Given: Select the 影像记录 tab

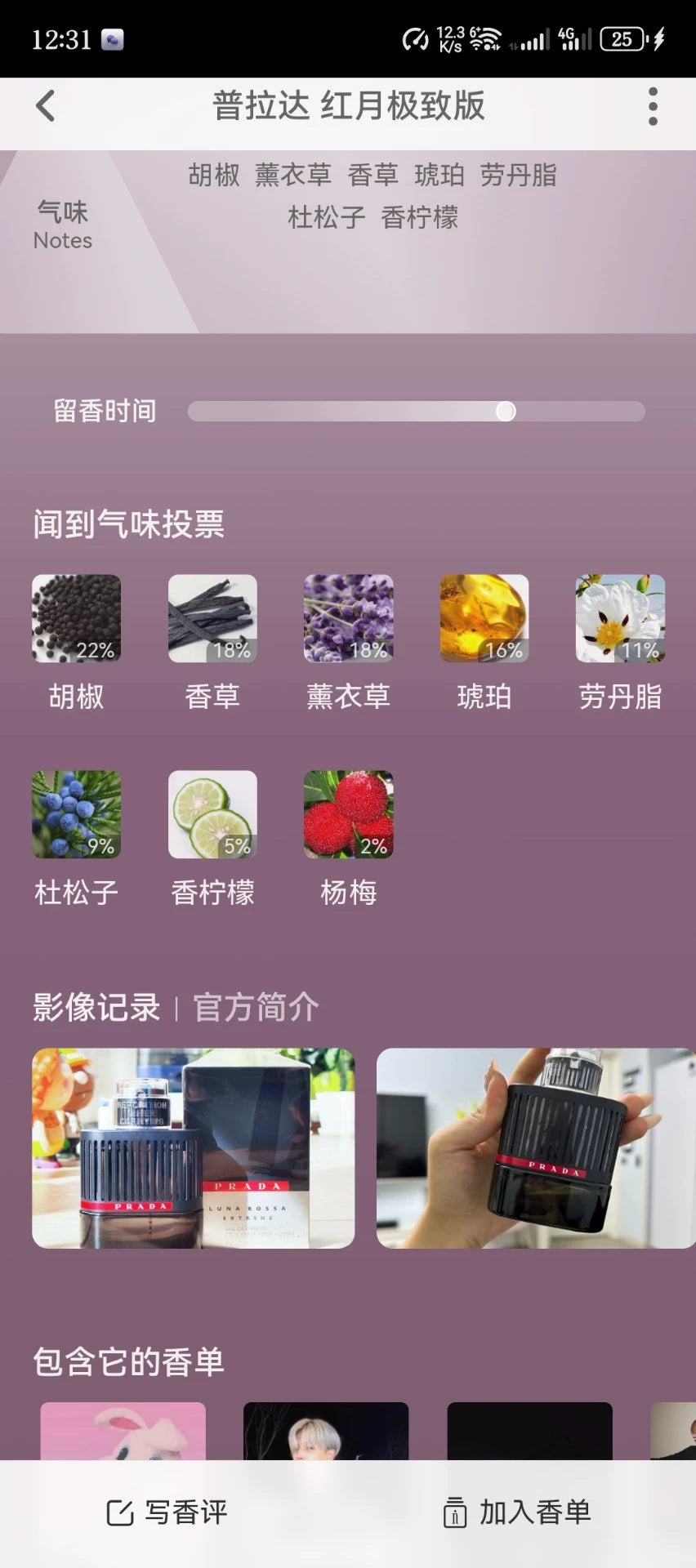Looking at the screenshot, I should (96, 1007).
